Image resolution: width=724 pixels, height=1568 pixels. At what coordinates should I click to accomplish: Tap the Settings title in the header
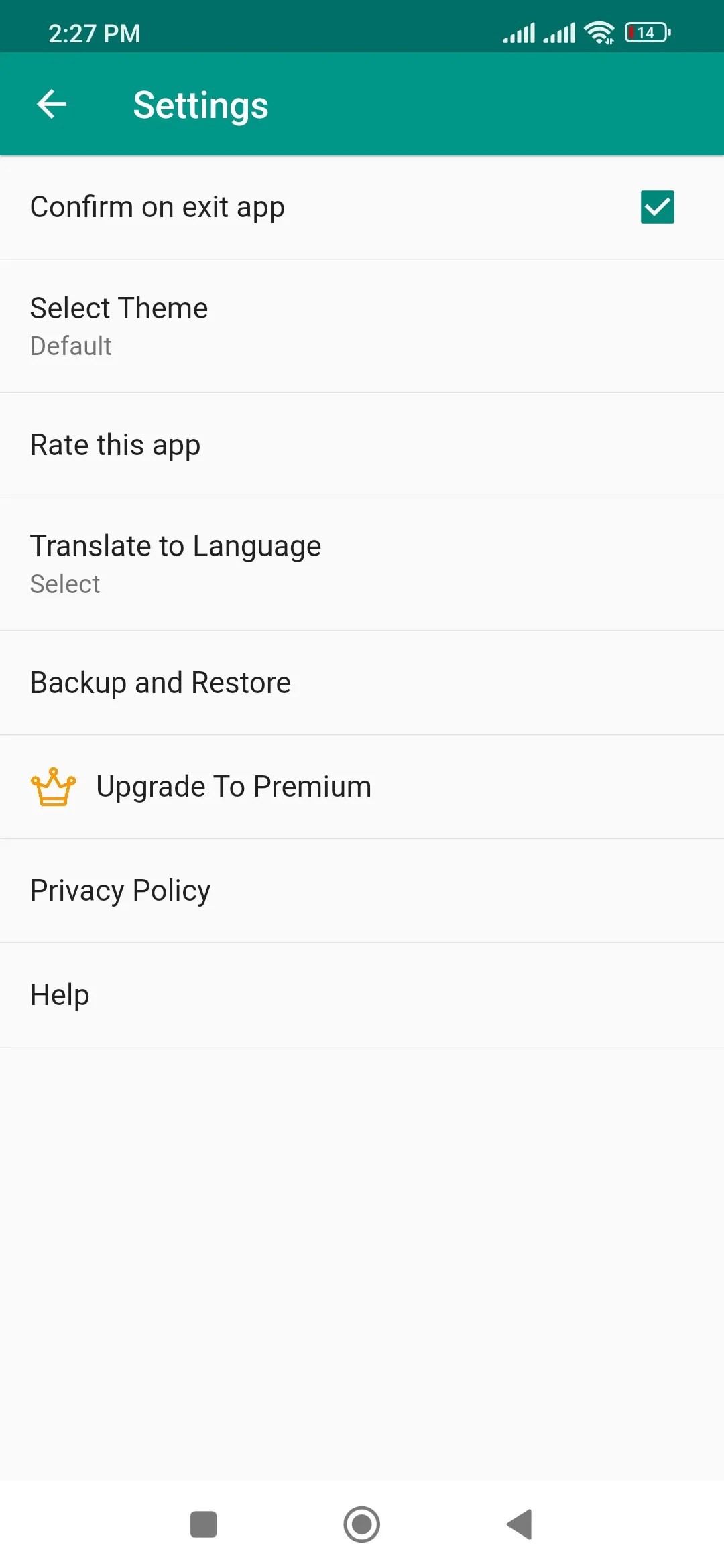pos(200,104)
